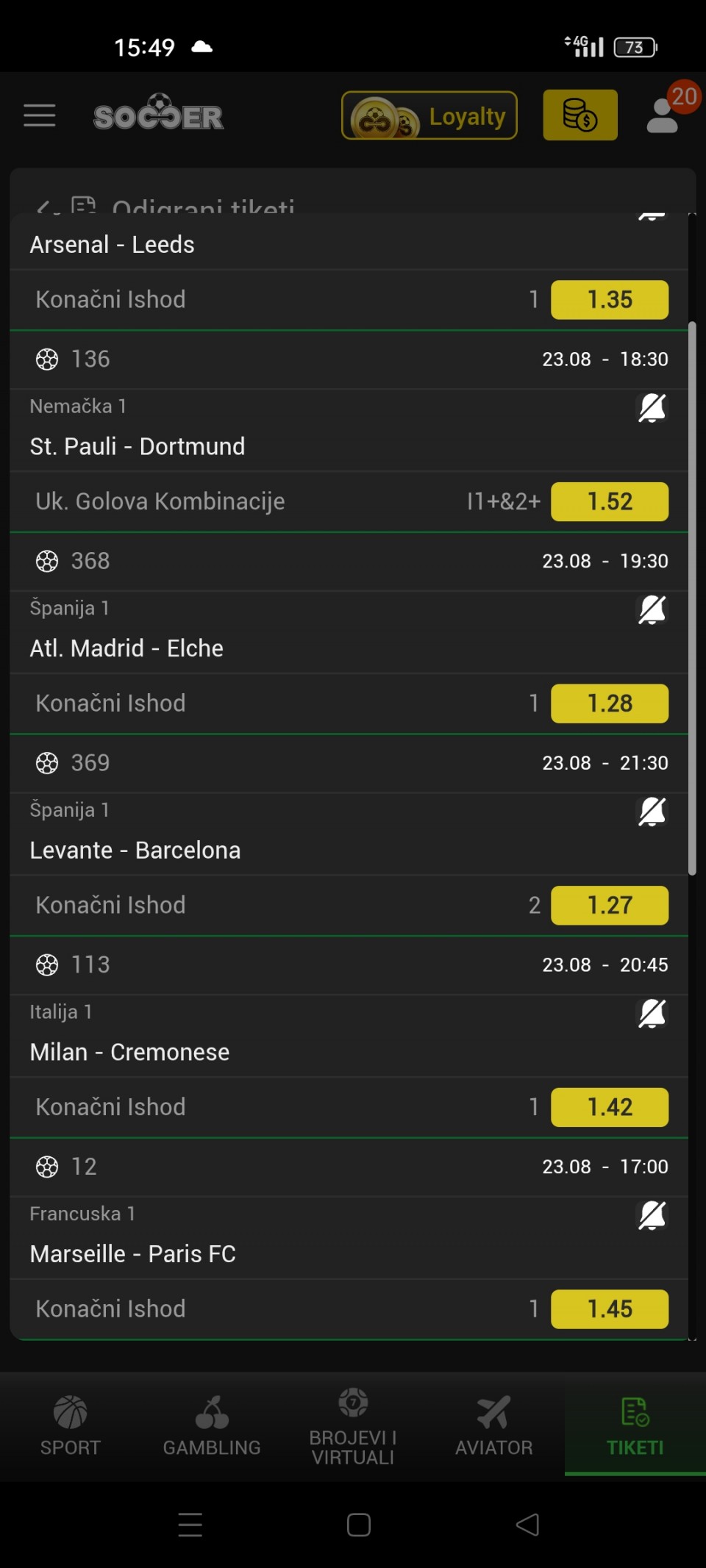
Task: Open the Brojevi i Virtuali tab
Action: click(353, 1426)
